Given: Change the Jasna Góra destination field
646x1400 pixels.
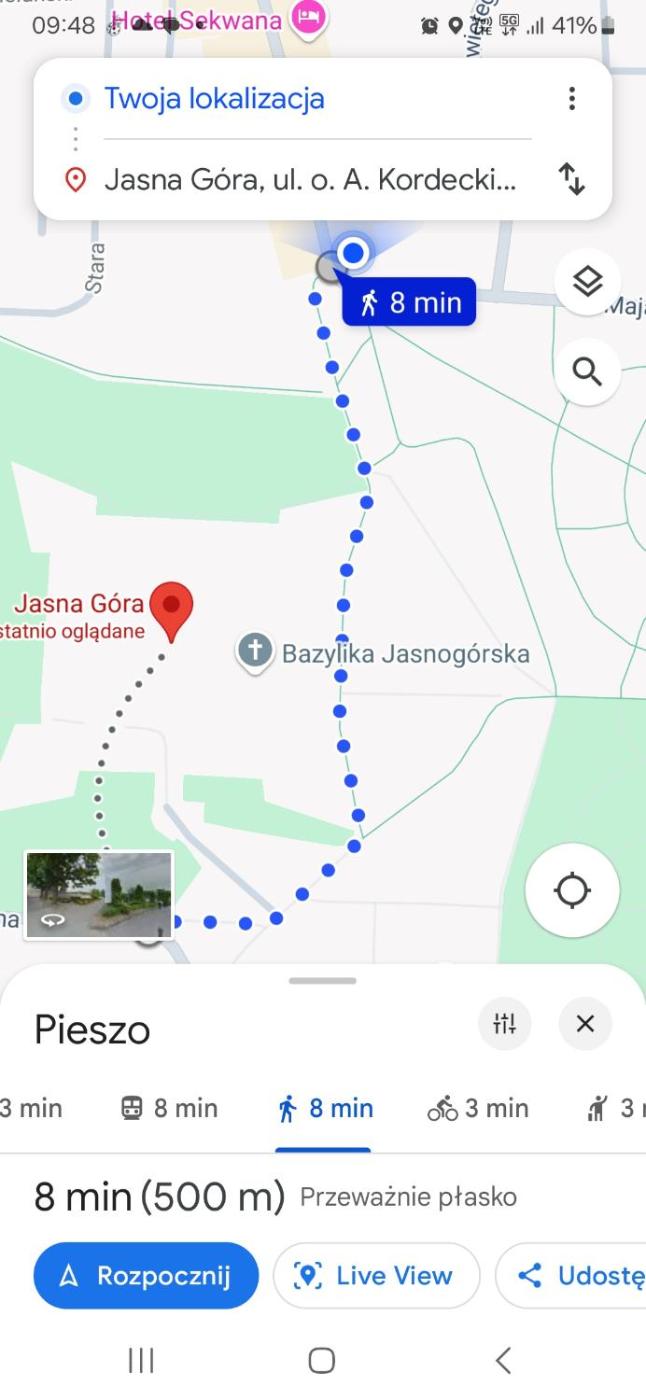Looking at the screenshot, I should click(x=310, y=181).
